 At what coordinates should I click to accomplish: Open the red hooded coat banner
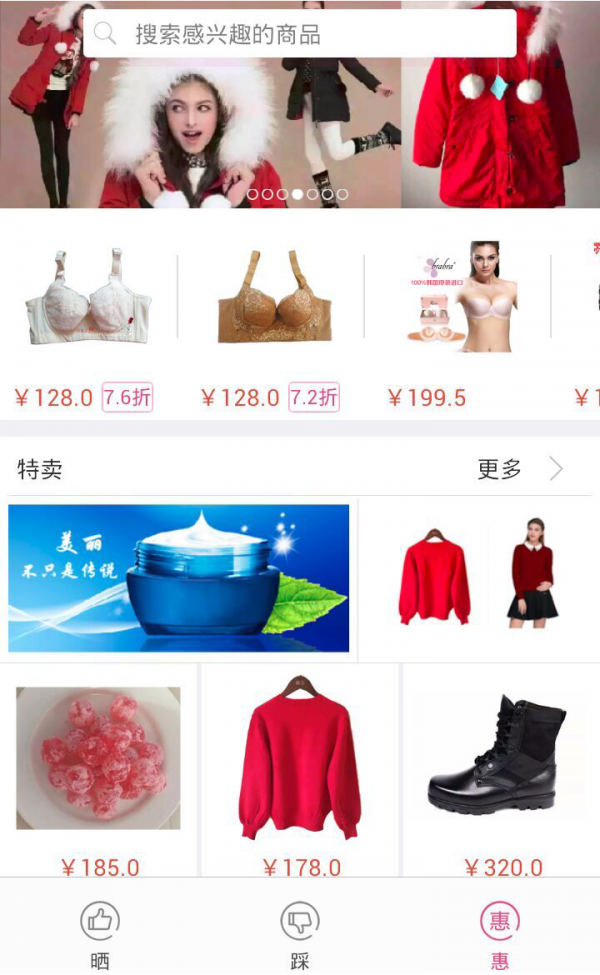point(300,120)
